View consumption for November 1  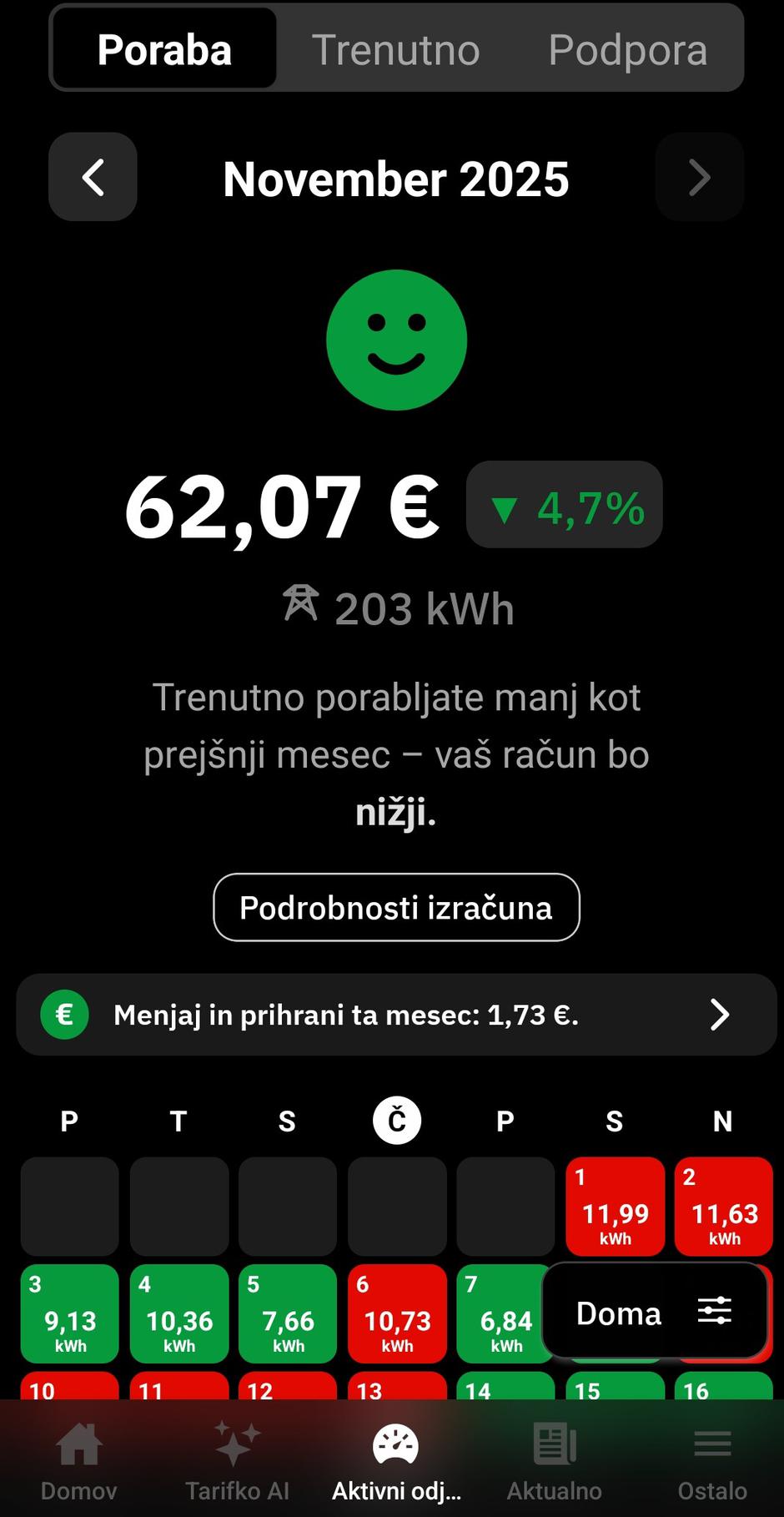(615, 1207)
